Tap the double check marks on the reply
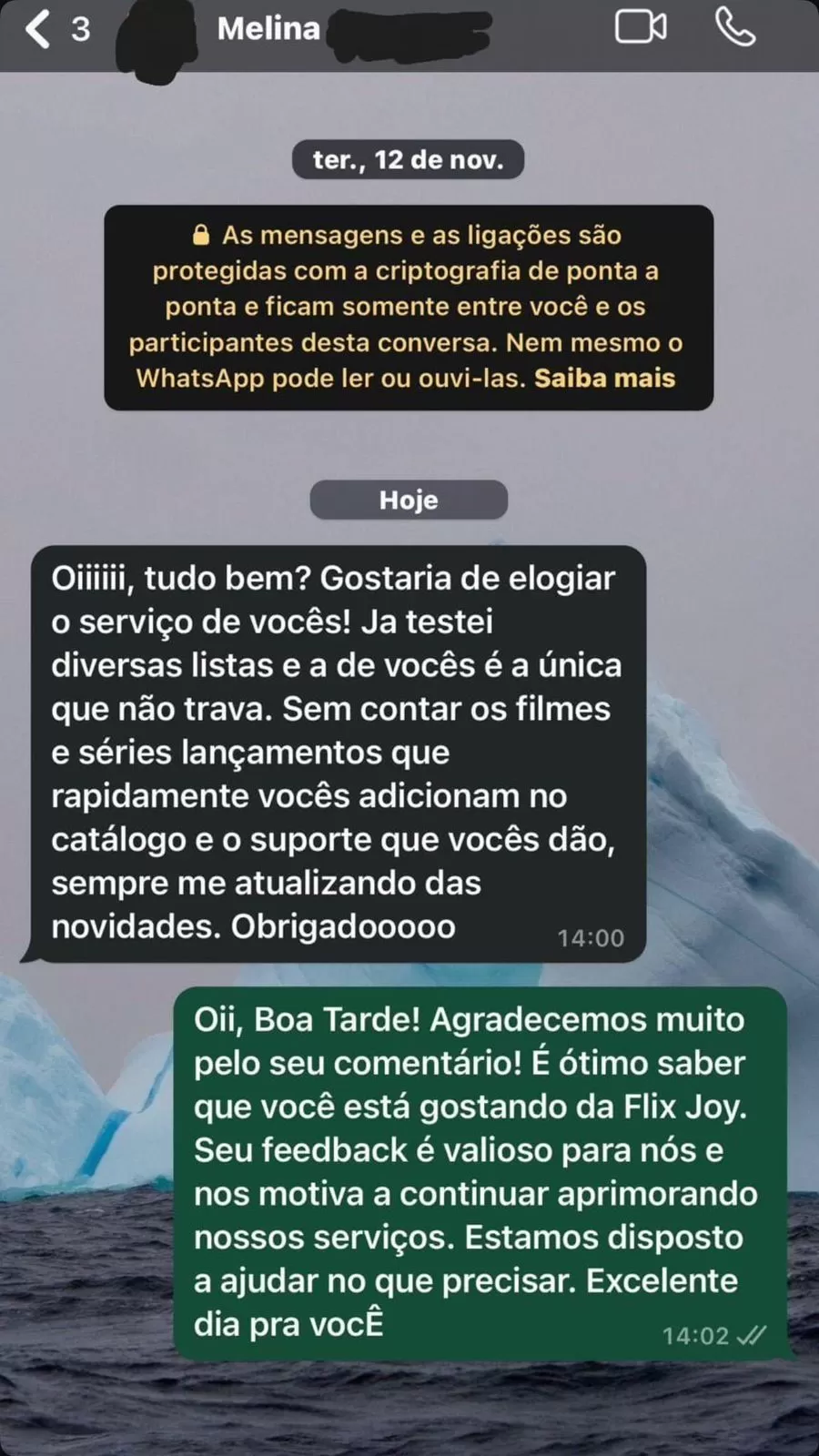This screenshot has height=1456, width=819. (x=753, y=1335)
